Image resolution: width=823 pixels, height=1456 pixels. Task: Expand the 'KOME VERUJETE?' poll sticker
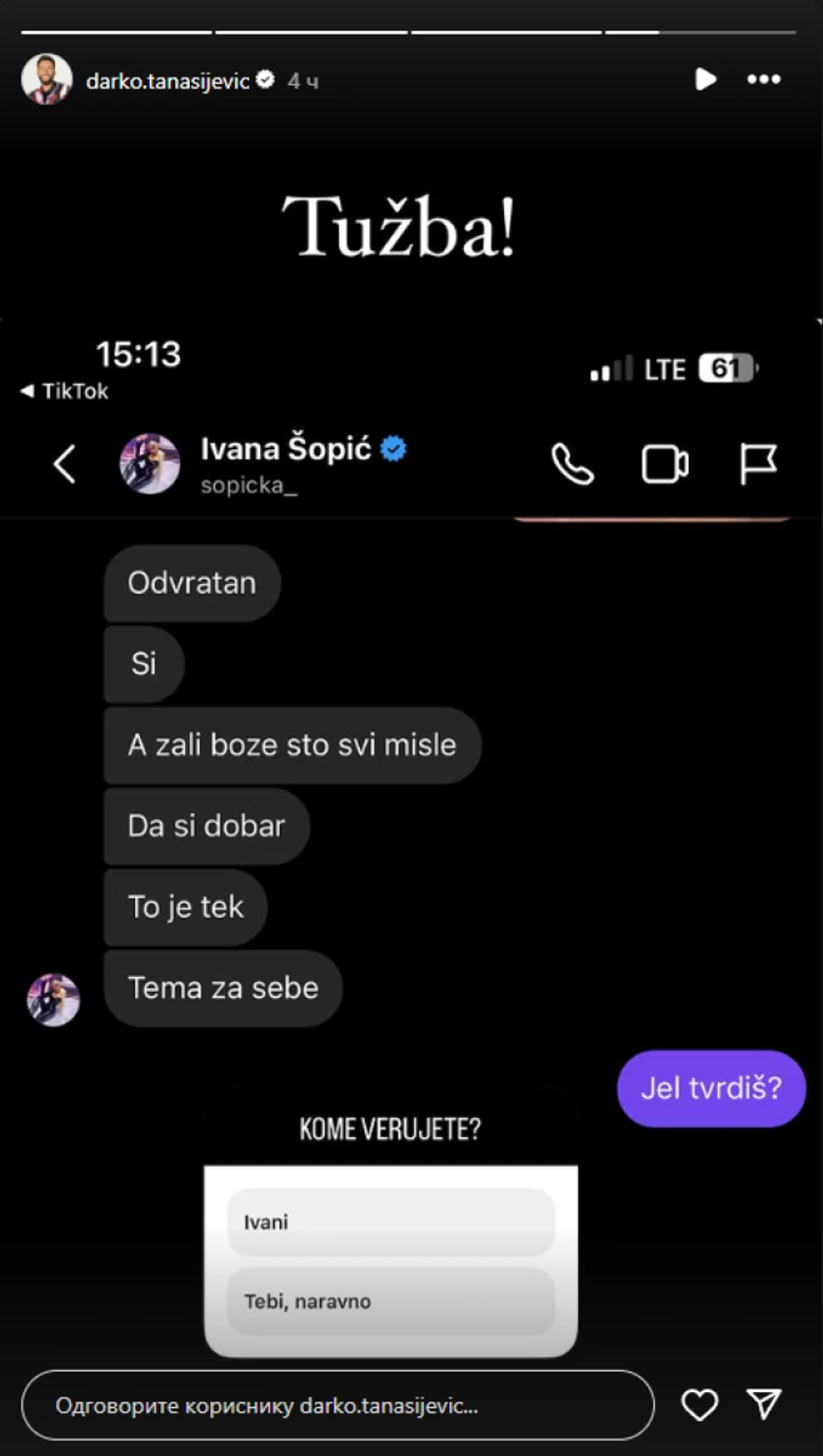[390, 1129]
